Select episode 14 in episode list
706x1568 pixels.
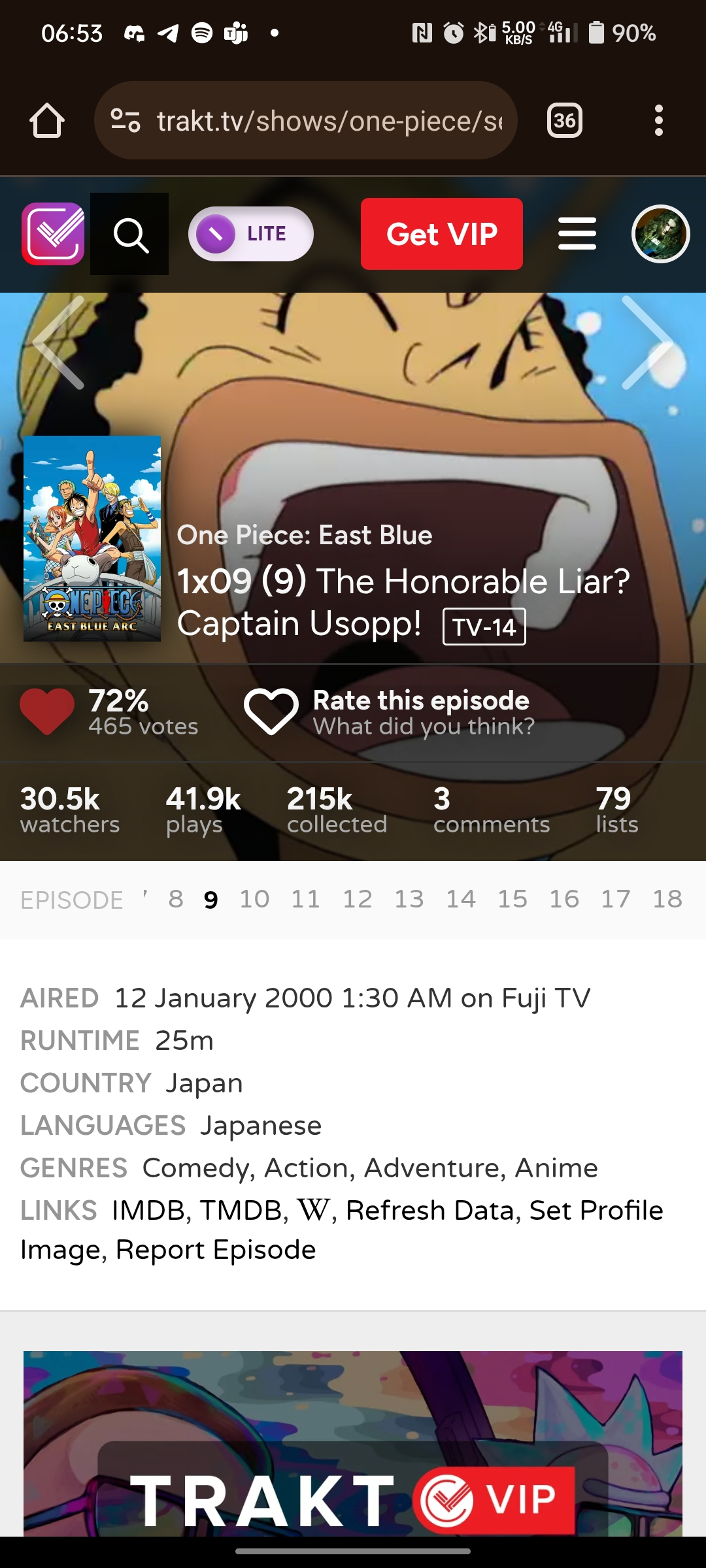pyautogui.click(x=461, y=900)
